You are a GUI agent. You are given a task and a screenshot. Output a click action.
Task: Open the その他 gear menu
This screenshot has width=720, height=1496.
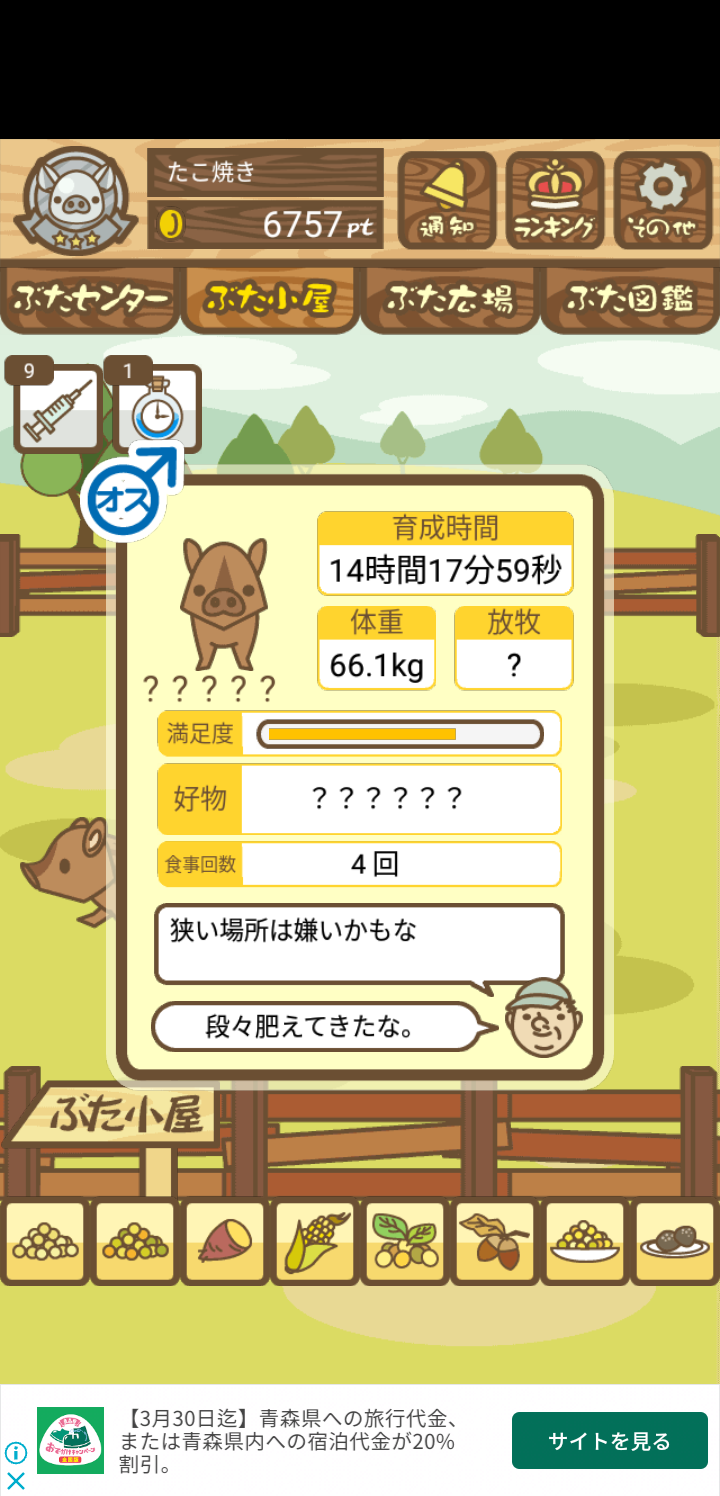point(662,200)
